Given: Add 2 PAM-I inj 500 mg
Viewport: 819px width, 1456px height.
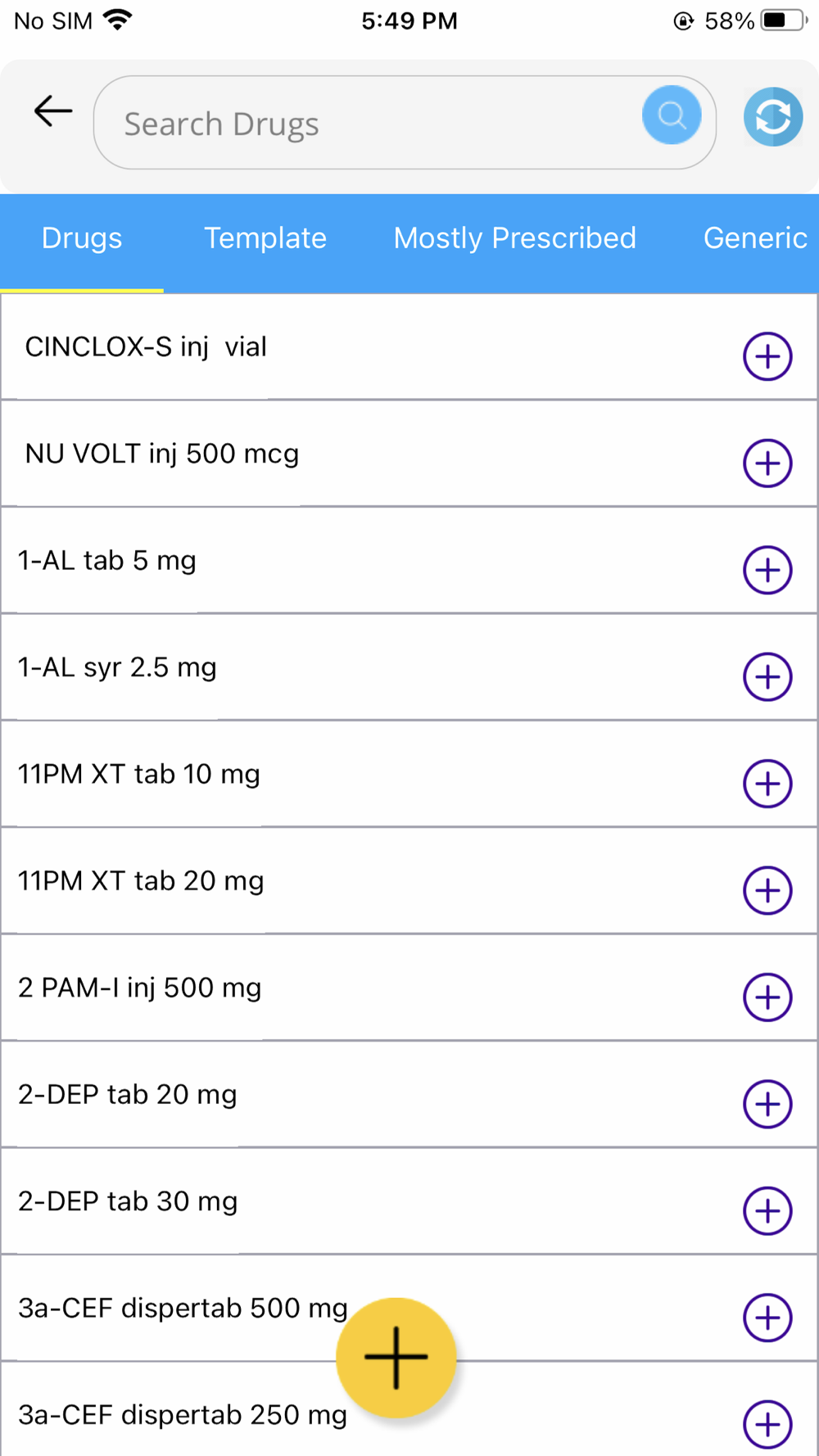Looking at the screenshot, I should [x=767, y=997].
